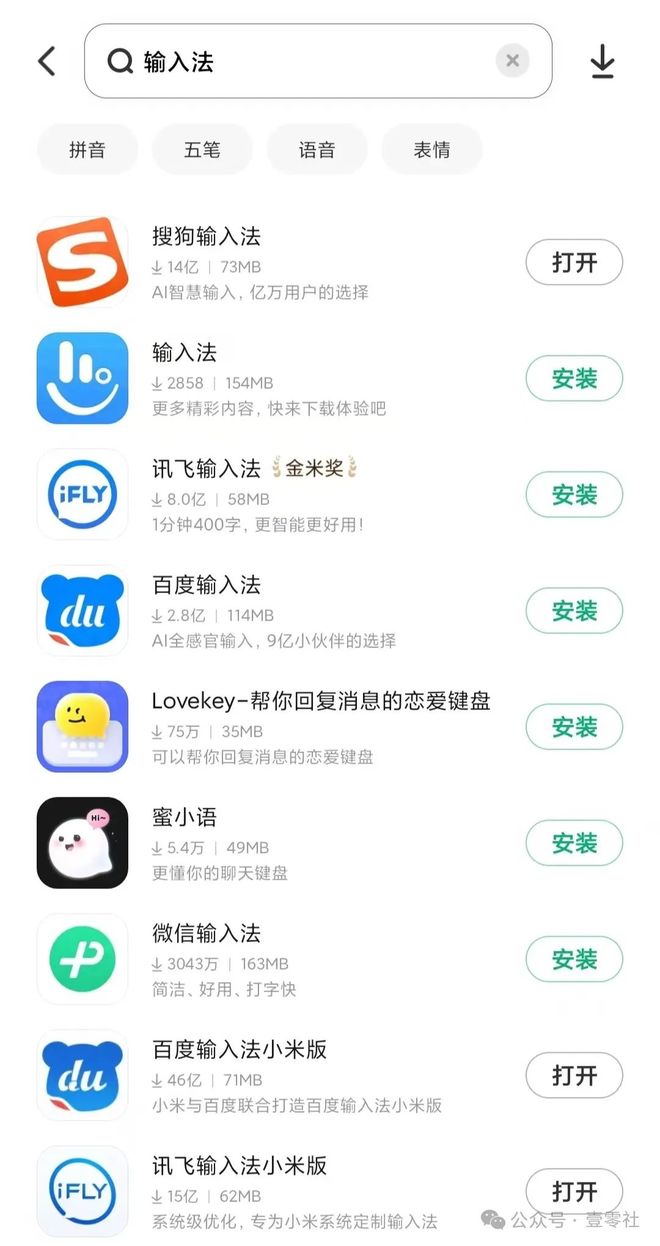Install 微信输入法

574,959
